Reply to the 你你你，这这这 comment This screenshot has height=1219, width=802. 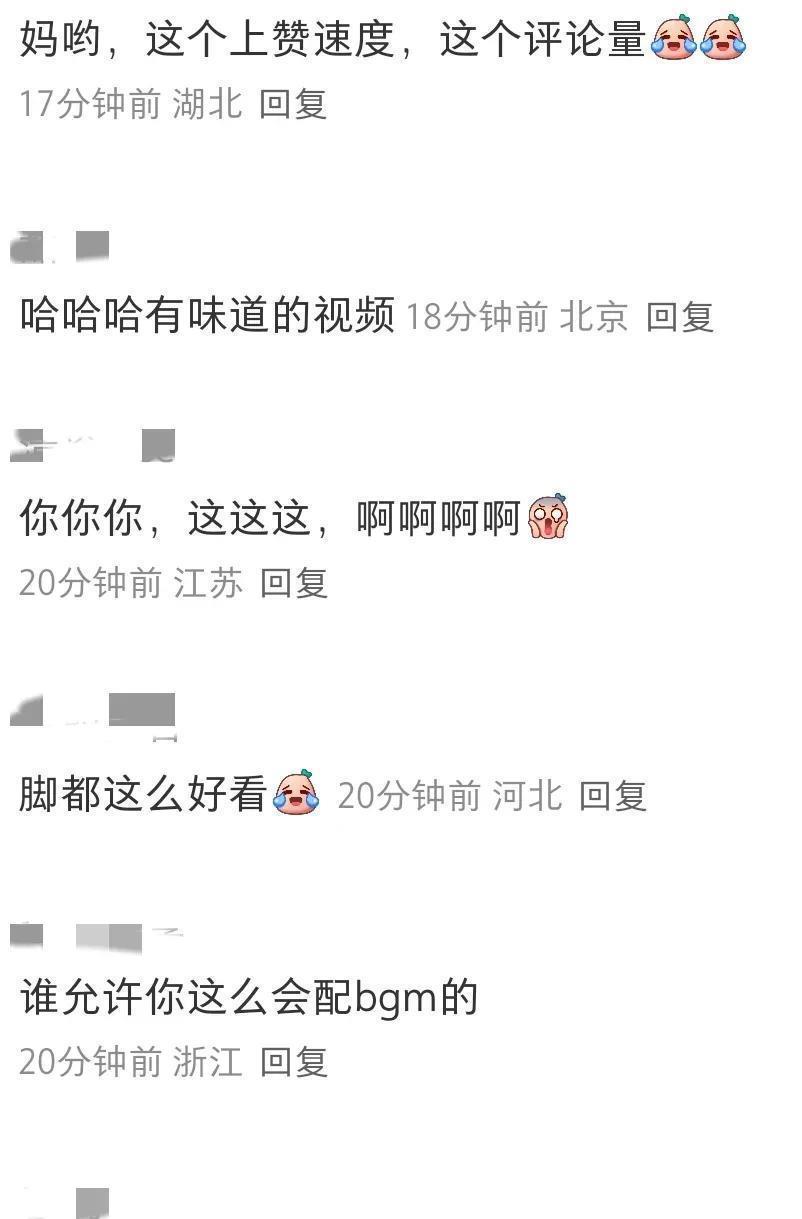294,583
